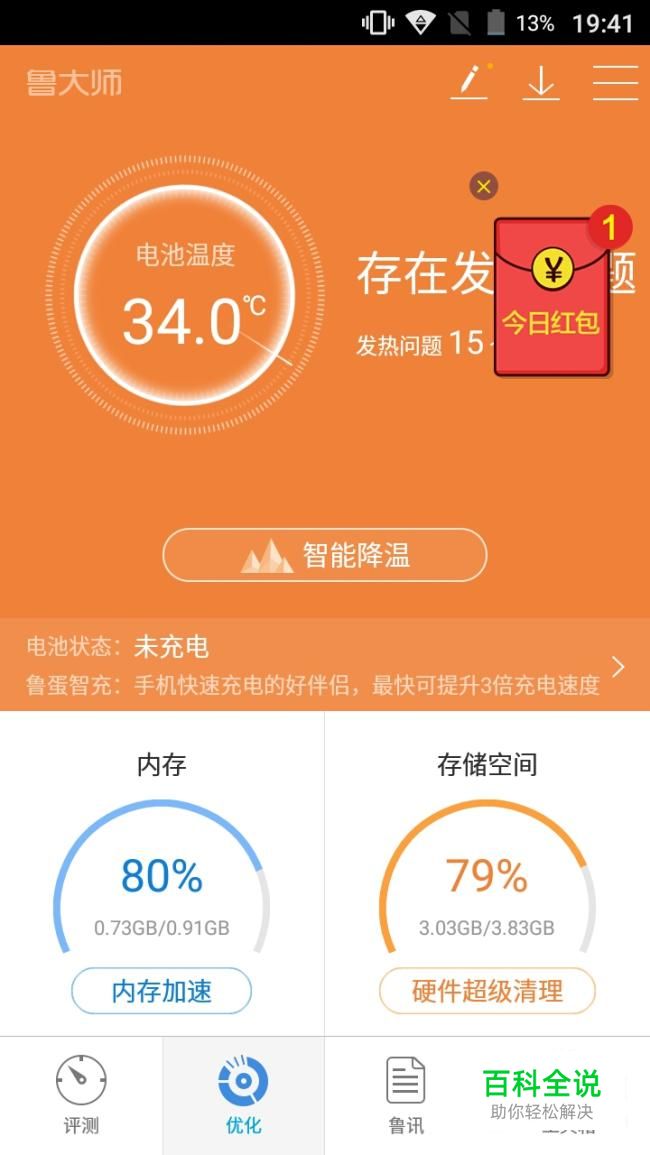Open the 今日红包 red envelope
The width and height of the screenshot is (650, 1155).
(552, 295)
